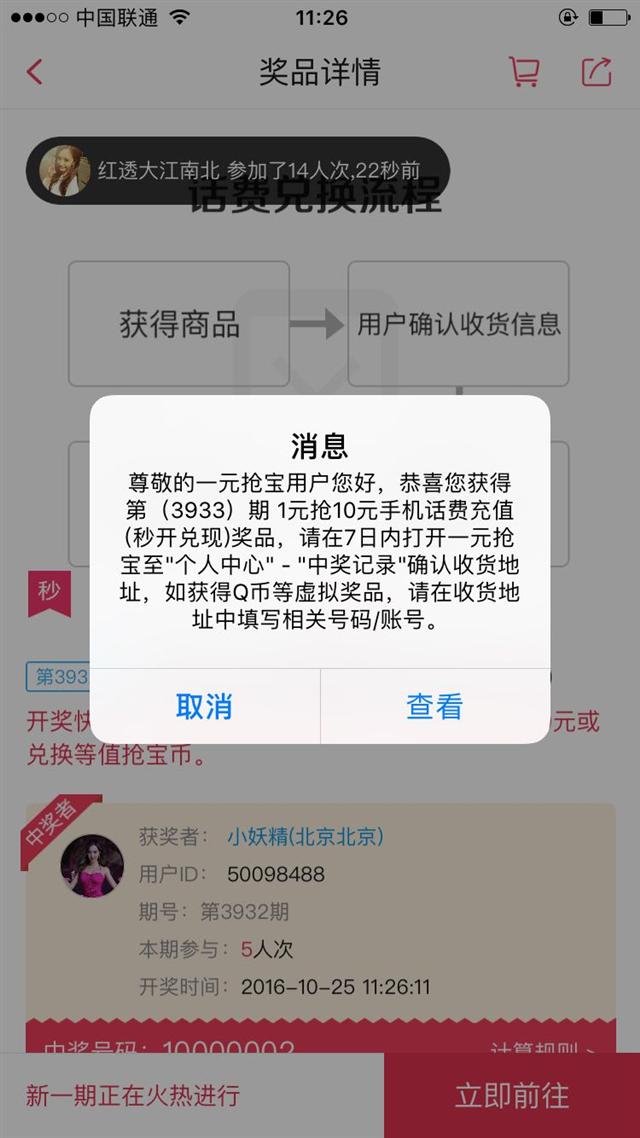
Task: Go back from 奖品详情 page
Action: point(34,72)
